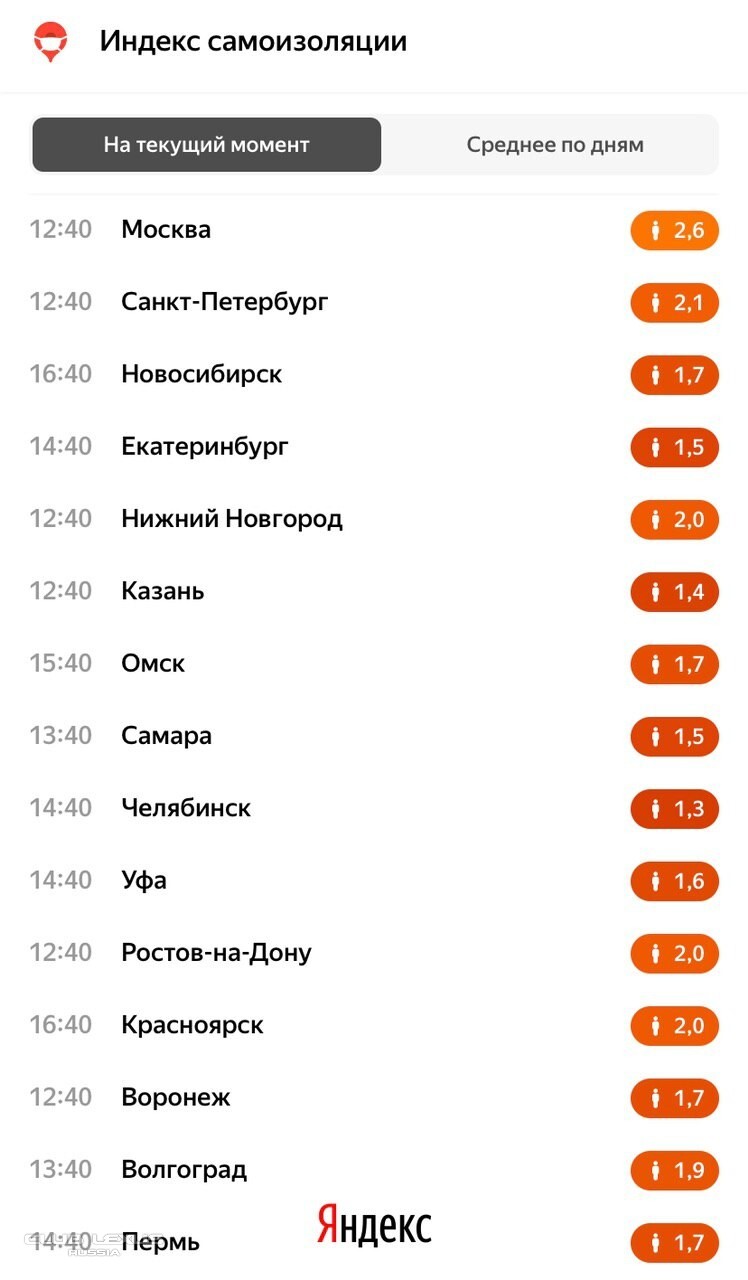748x1280 pixels.
Task: Click the 12:40 timestamp beside Воронеж
Action: click(61, 1097)
